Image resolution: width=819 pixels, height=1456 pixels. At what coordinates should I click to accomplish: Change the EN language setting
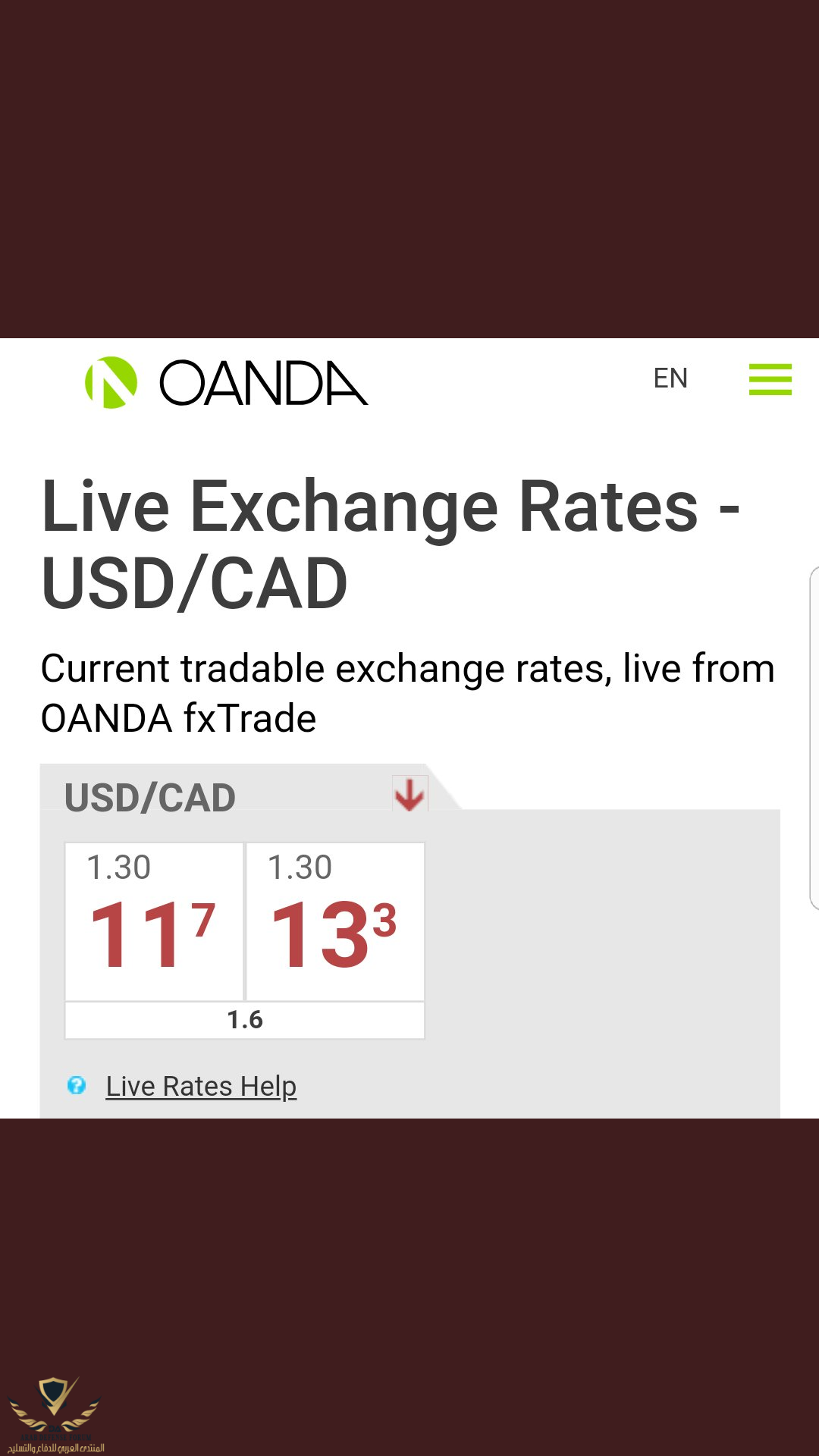point(670,378)
